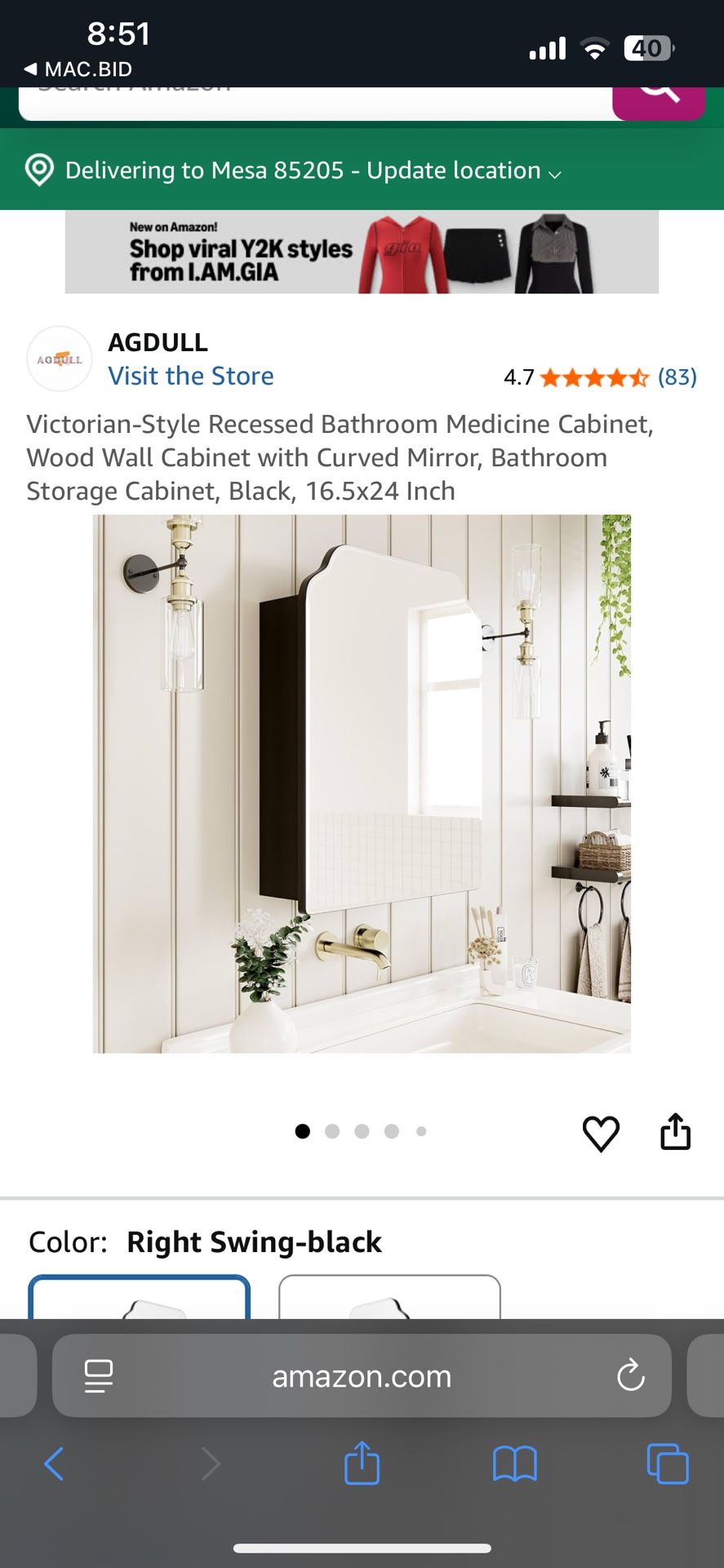Tap the main bathroom cabinet product image

pos(362,782)
